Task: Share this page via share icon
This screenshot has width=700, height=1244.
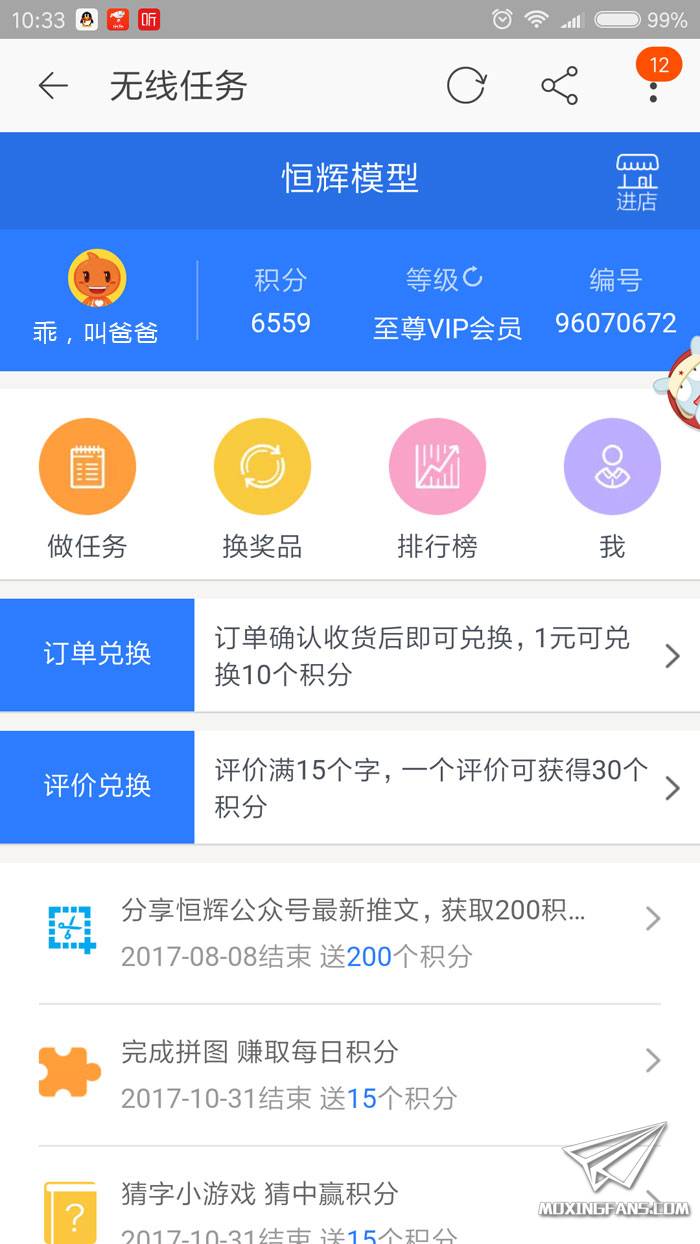Action: [x=559, y=86]
